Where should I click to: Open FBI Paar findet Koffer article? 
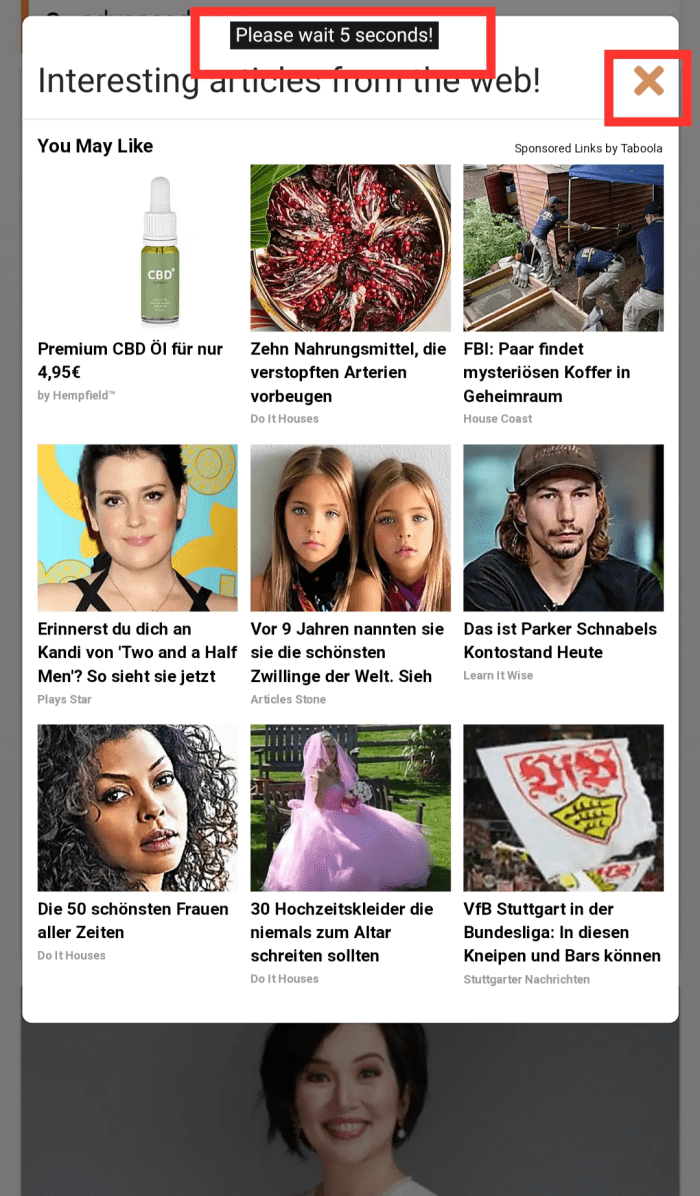(563, 248)
